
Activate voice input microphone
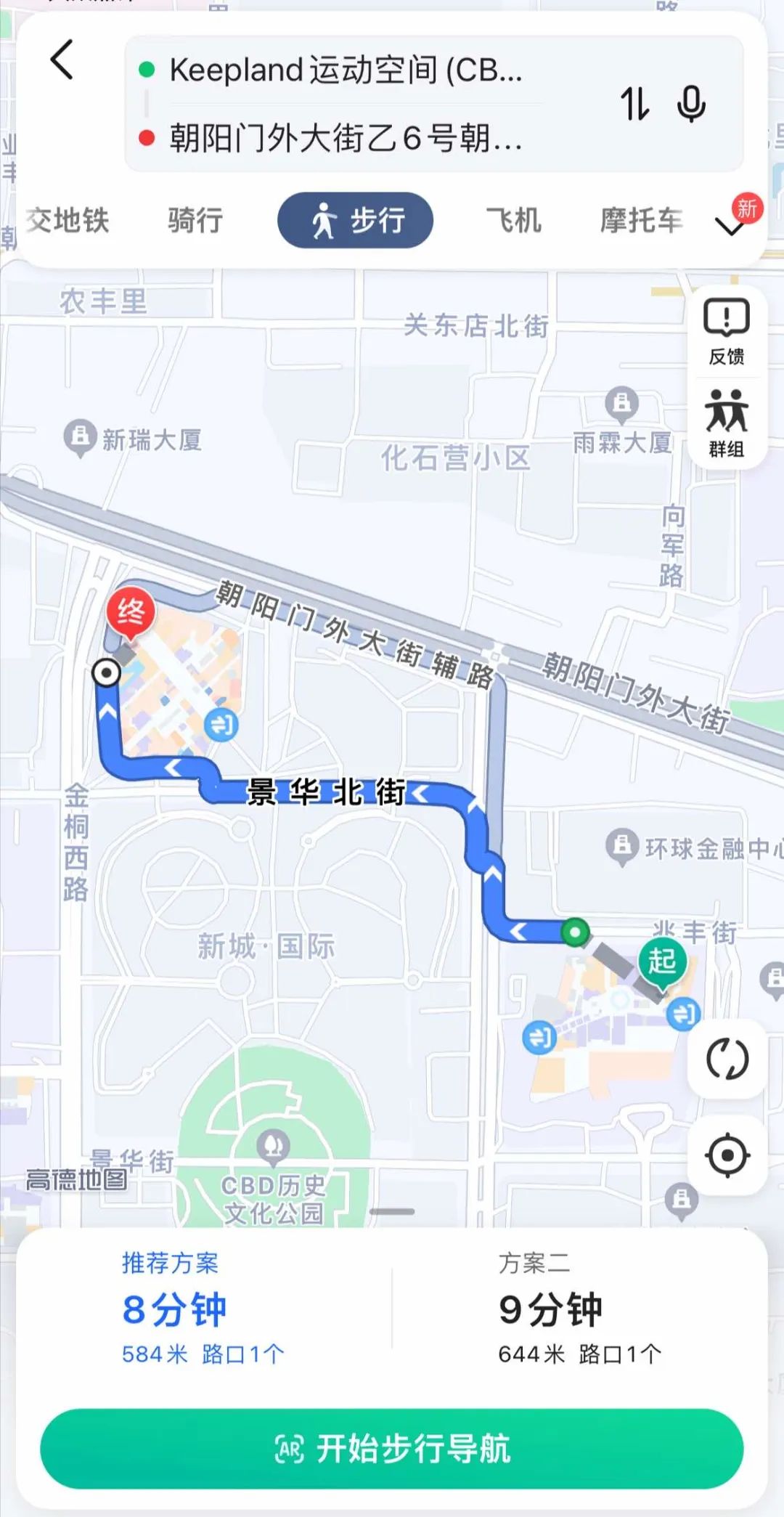pyautogui.click(x=690, y=104)
